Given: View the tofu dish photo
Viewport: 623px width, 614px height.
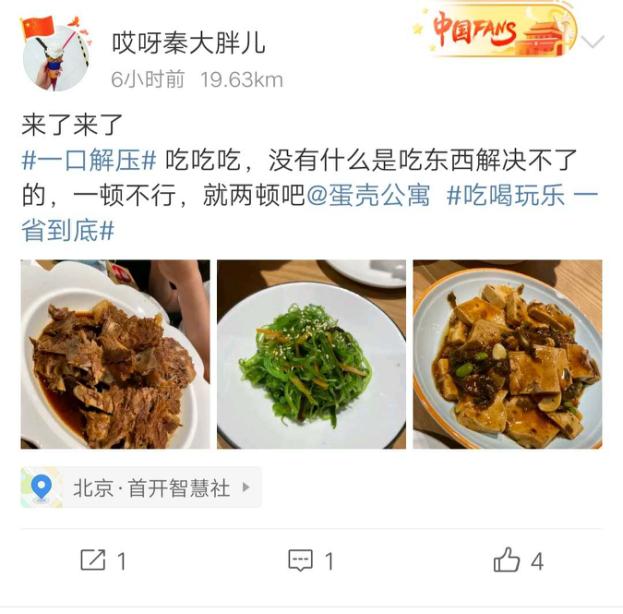Looking at the screenshot, I should (507, 354).
